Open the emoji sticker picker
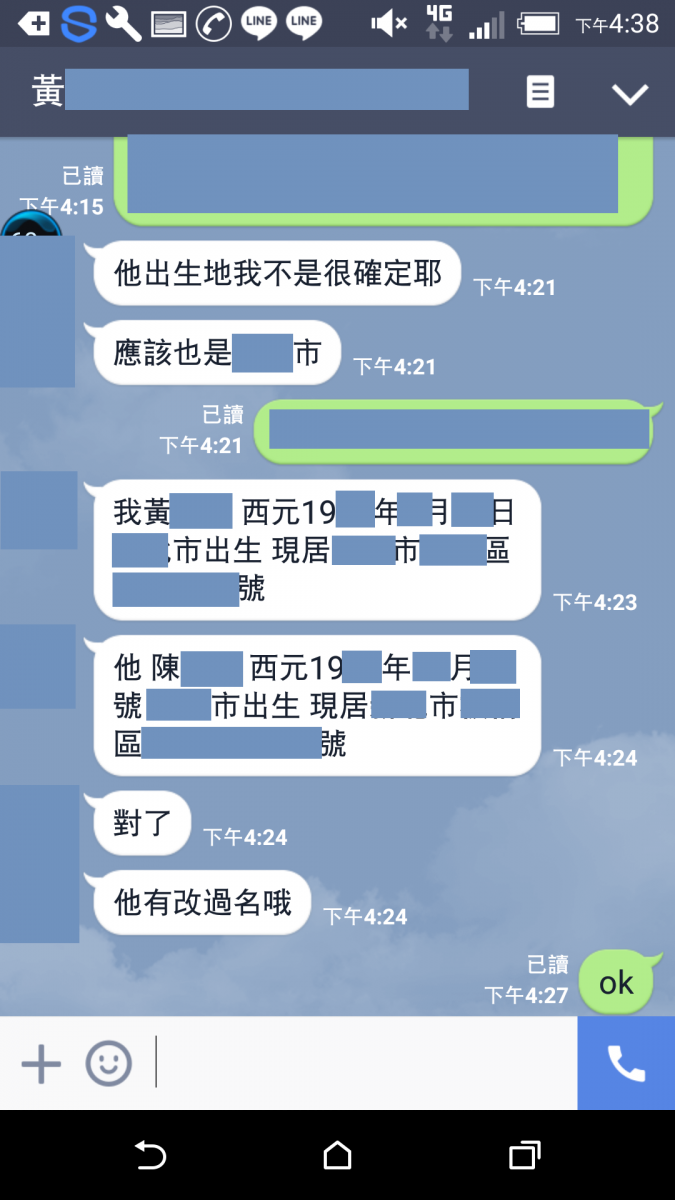 (108, 1064)
